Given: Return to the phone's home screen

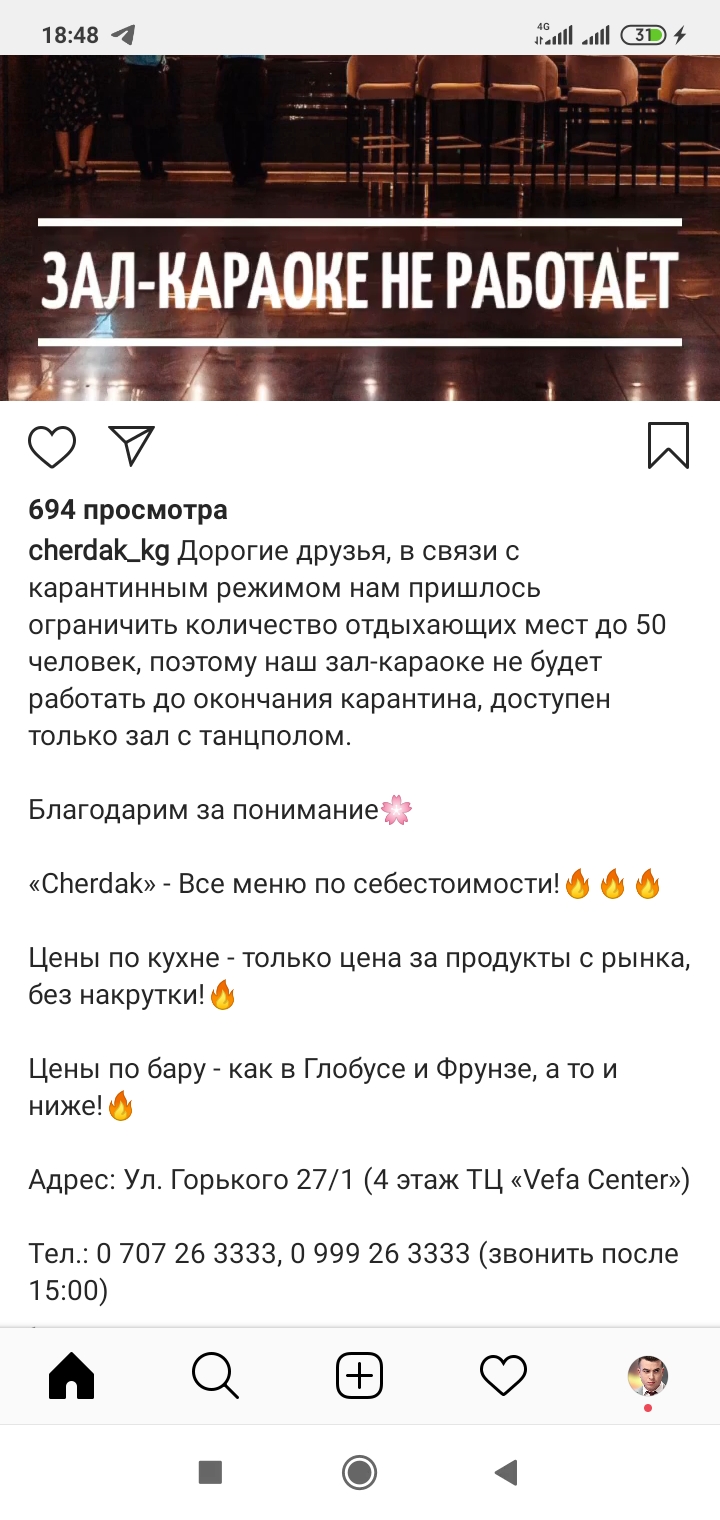Looking at the screenshot, I should point(359,1471).
